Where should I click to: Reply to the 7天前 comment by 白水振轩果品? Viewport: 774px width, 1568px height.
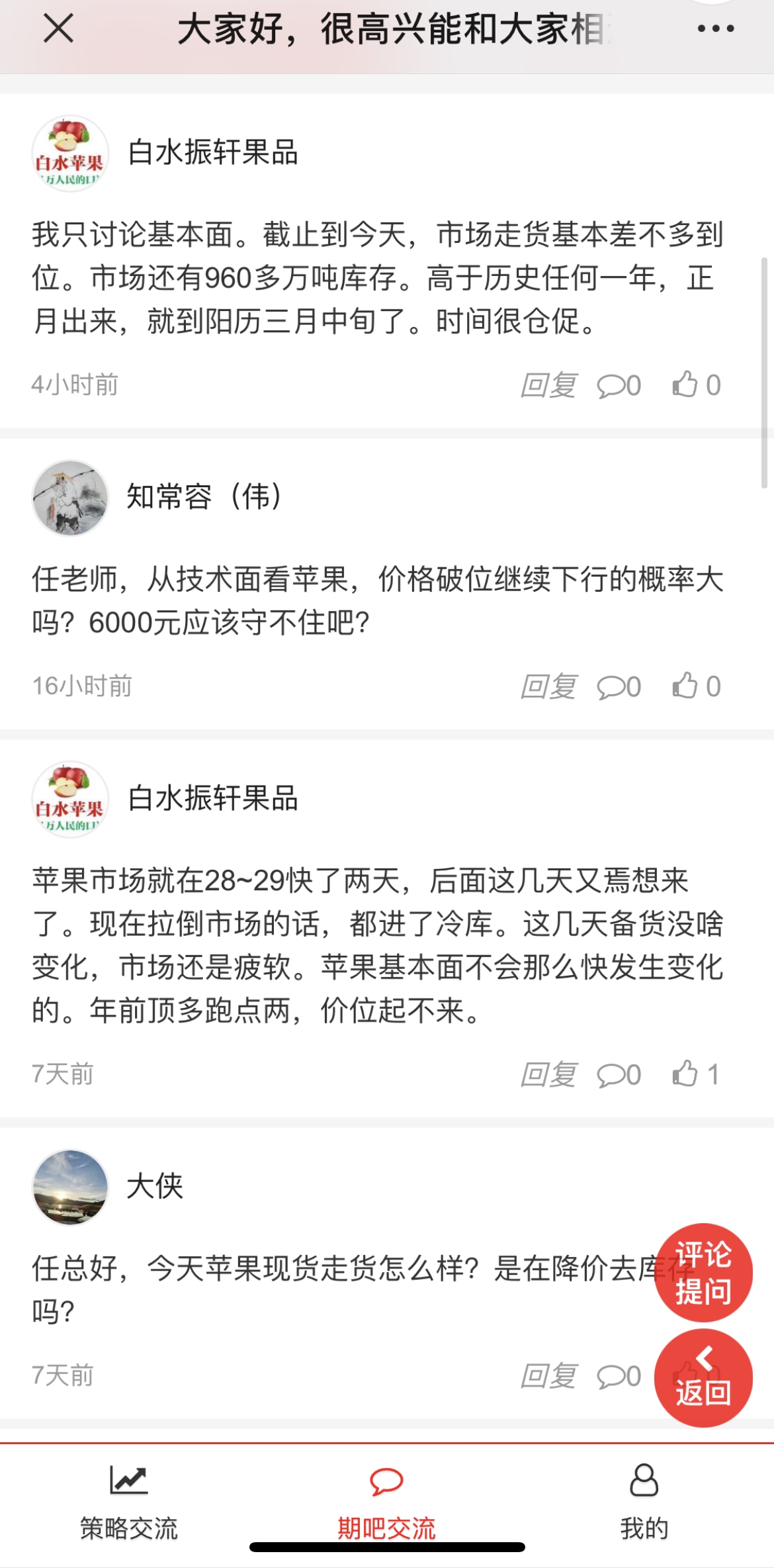click(548, 1075)
